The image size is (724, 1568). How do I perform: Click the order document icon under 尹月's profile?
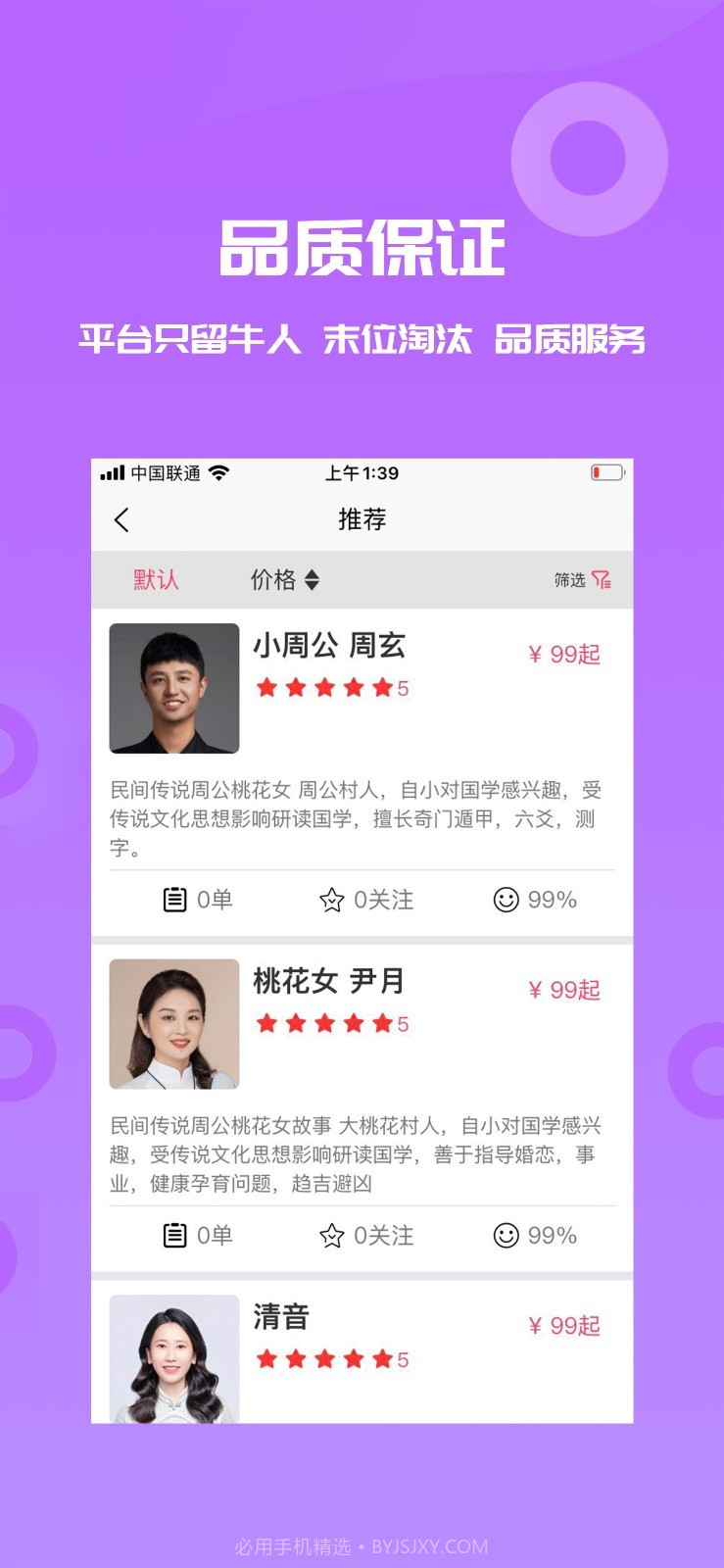tap(174, 1235)
